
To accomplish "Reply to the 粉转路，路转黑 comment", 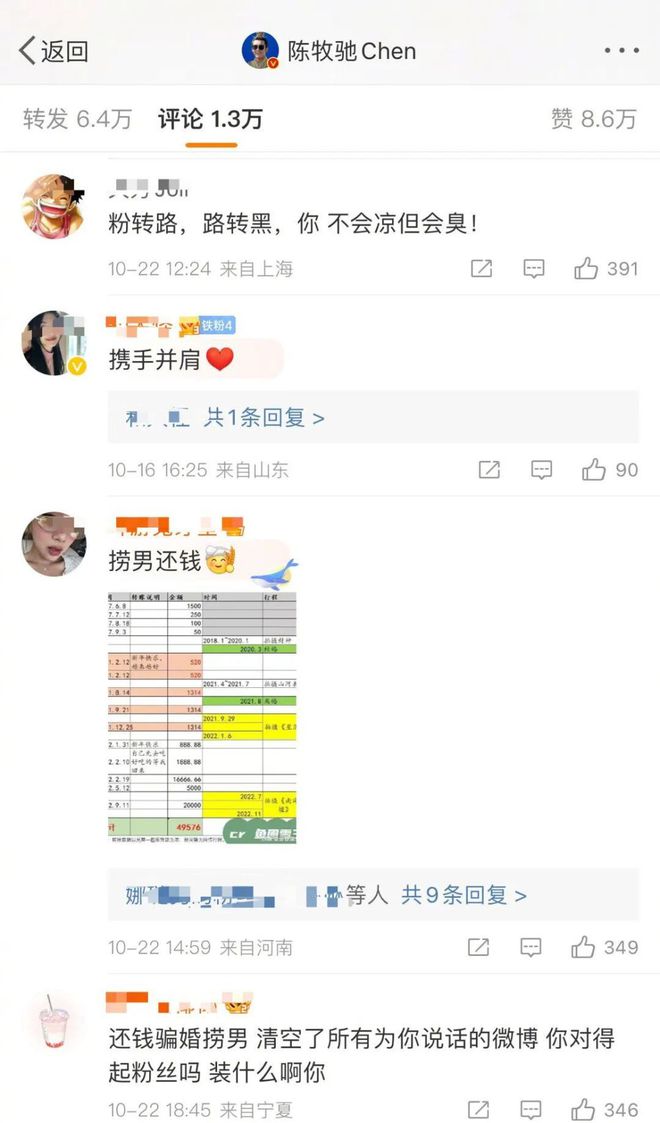I will [x=534, y=268].
